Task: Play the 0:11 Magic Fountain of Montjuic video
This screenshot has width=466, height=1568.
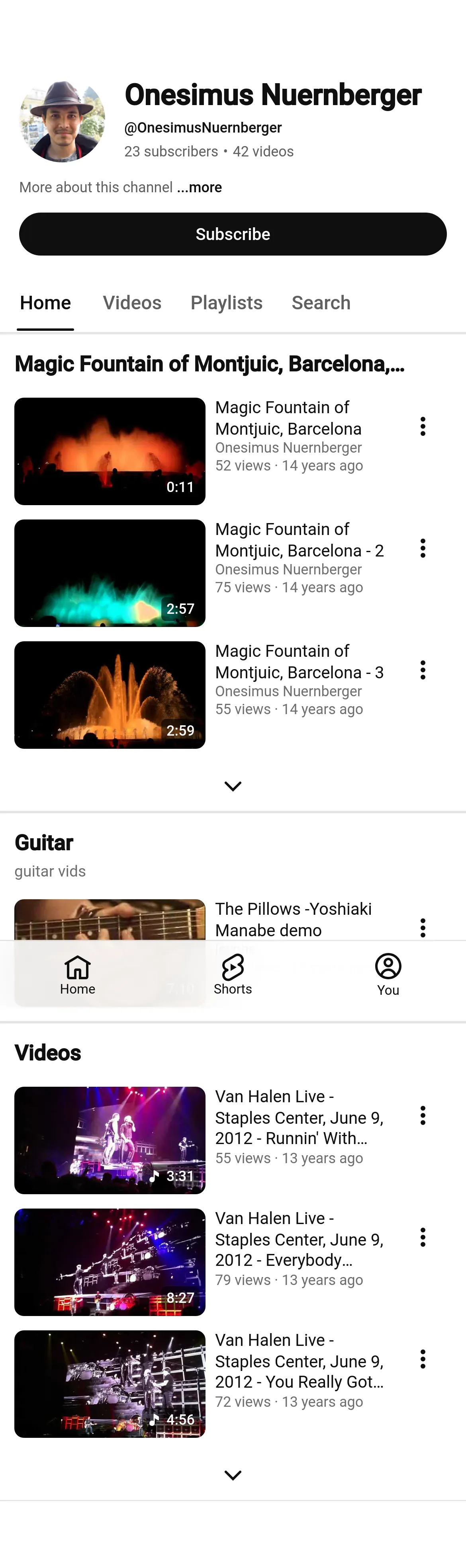Action: tap(110, 451)
